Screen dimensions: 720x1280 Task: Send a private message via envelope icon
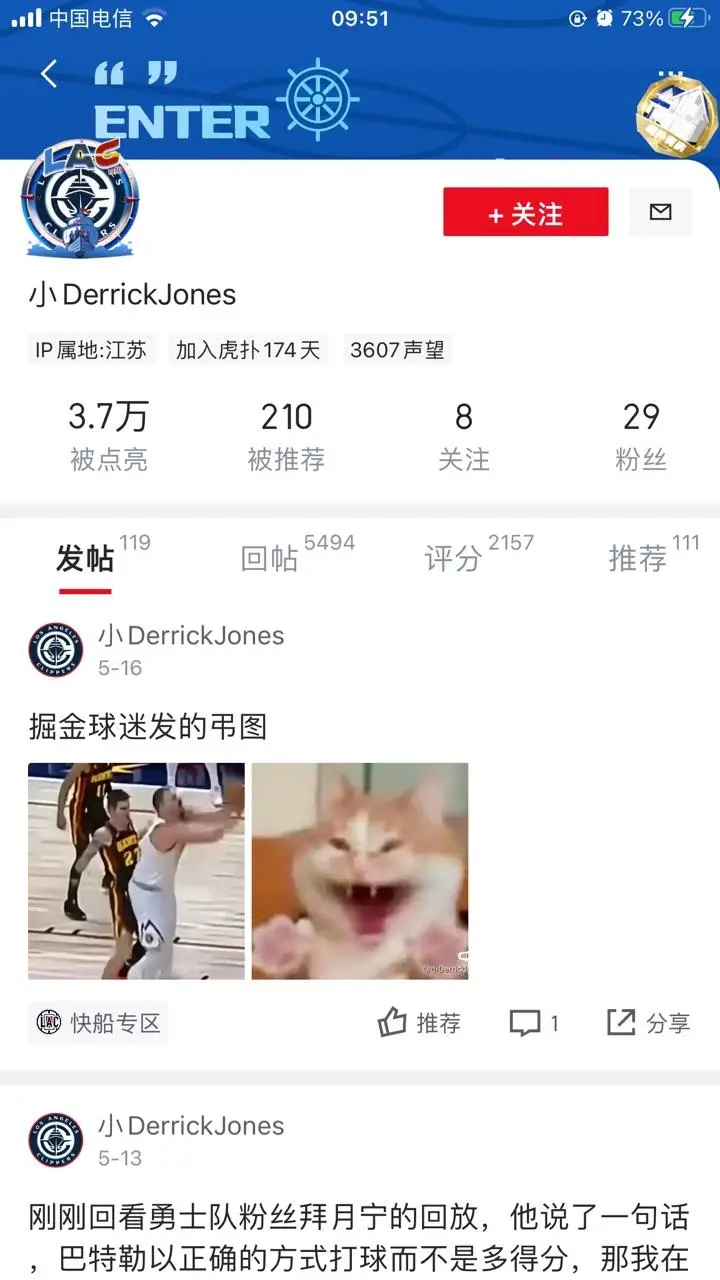coord(660,212)
